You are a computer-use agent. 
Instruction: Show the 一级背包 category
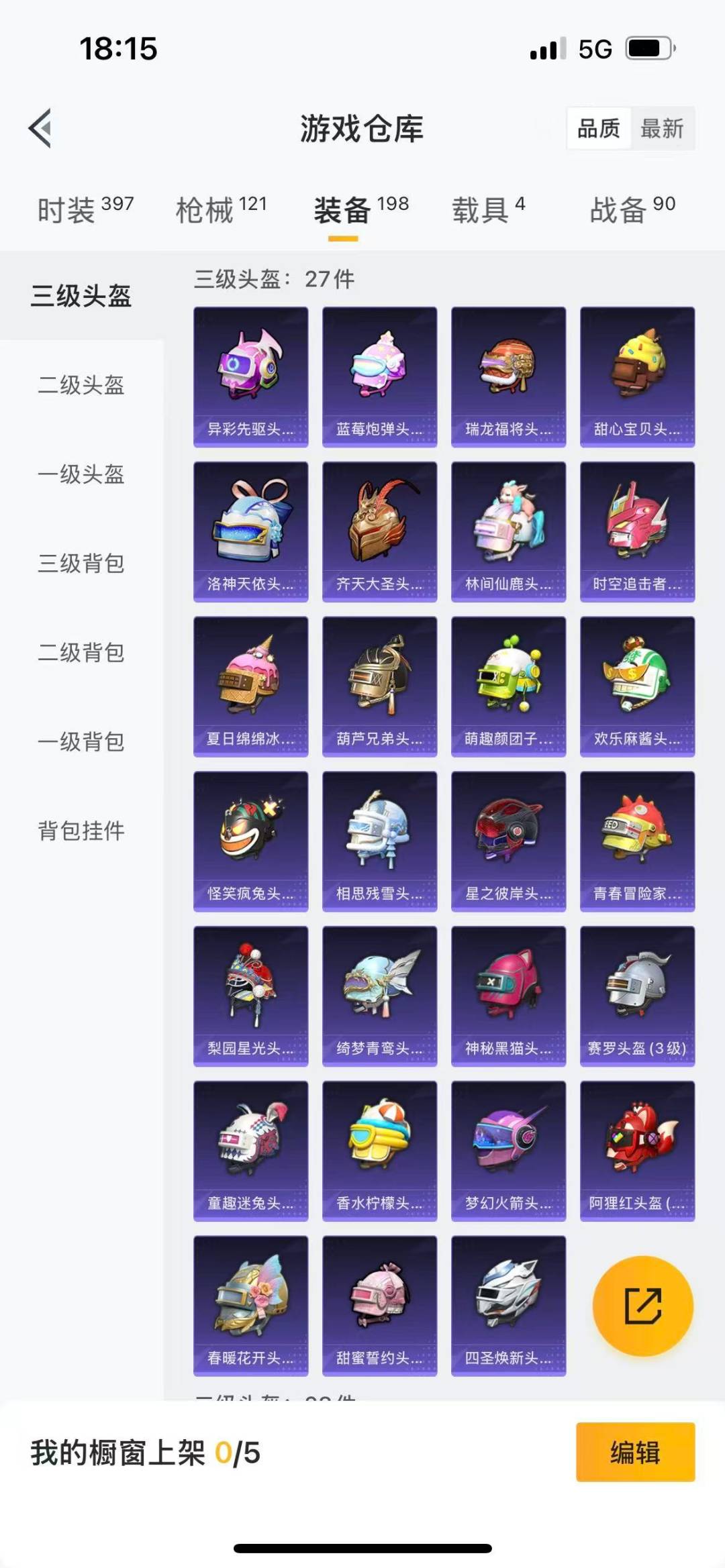click(81, 742)
